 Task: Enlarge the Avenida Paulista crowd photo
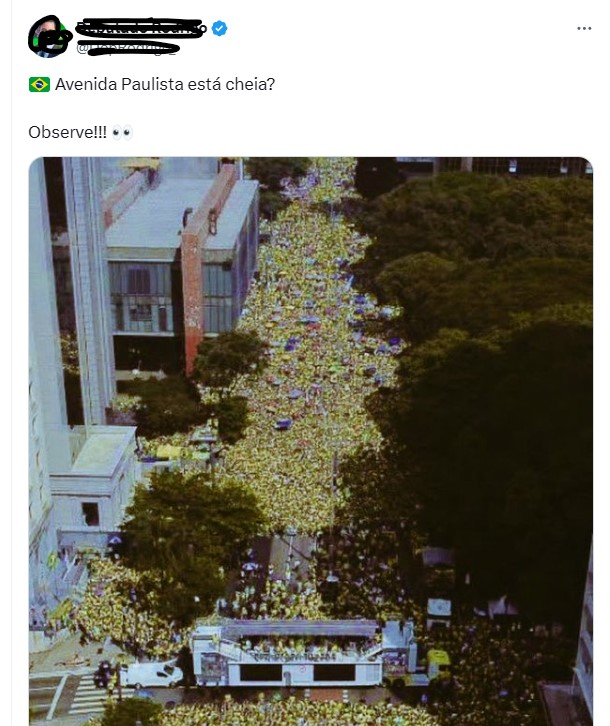310,440
